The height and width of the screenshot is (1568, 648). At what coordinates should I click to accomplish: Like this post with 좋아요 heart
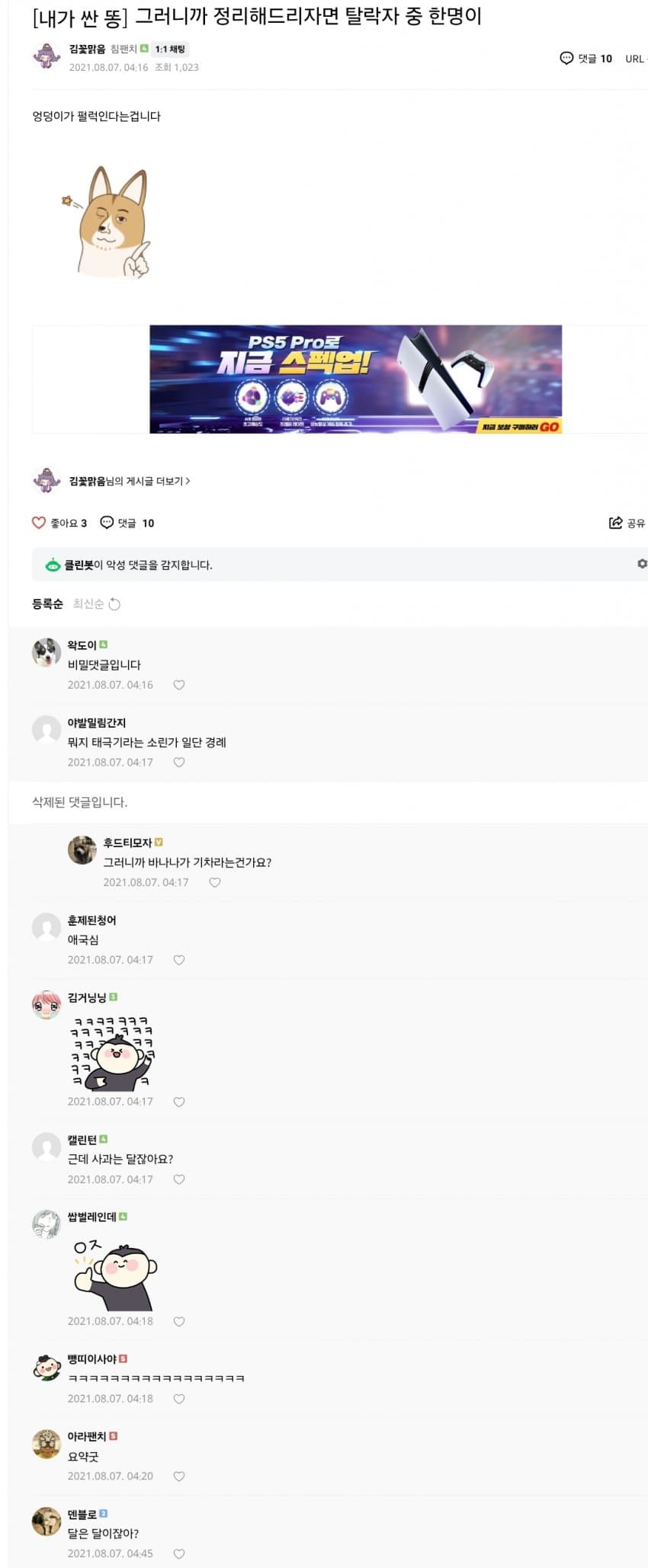pyautogui.click(x=40, y=523)
